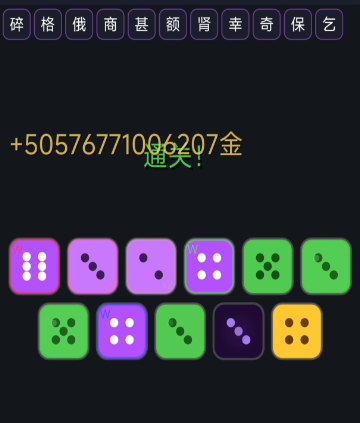Open the 俄 chip
Viewport: 360px width, 423px height.
79,24
